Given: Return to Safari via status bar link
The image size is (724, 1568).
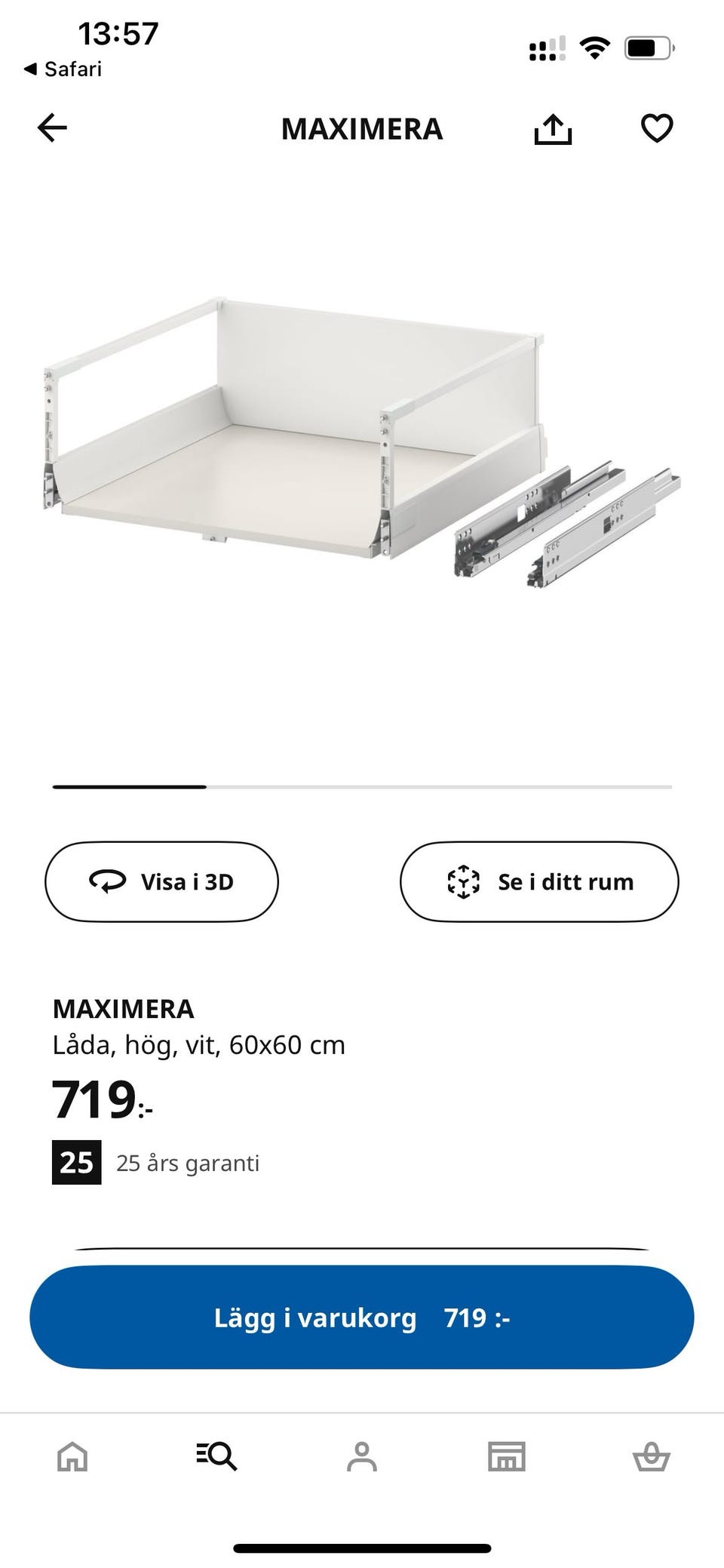Looking at the screenshot, I should click(63, 69).
